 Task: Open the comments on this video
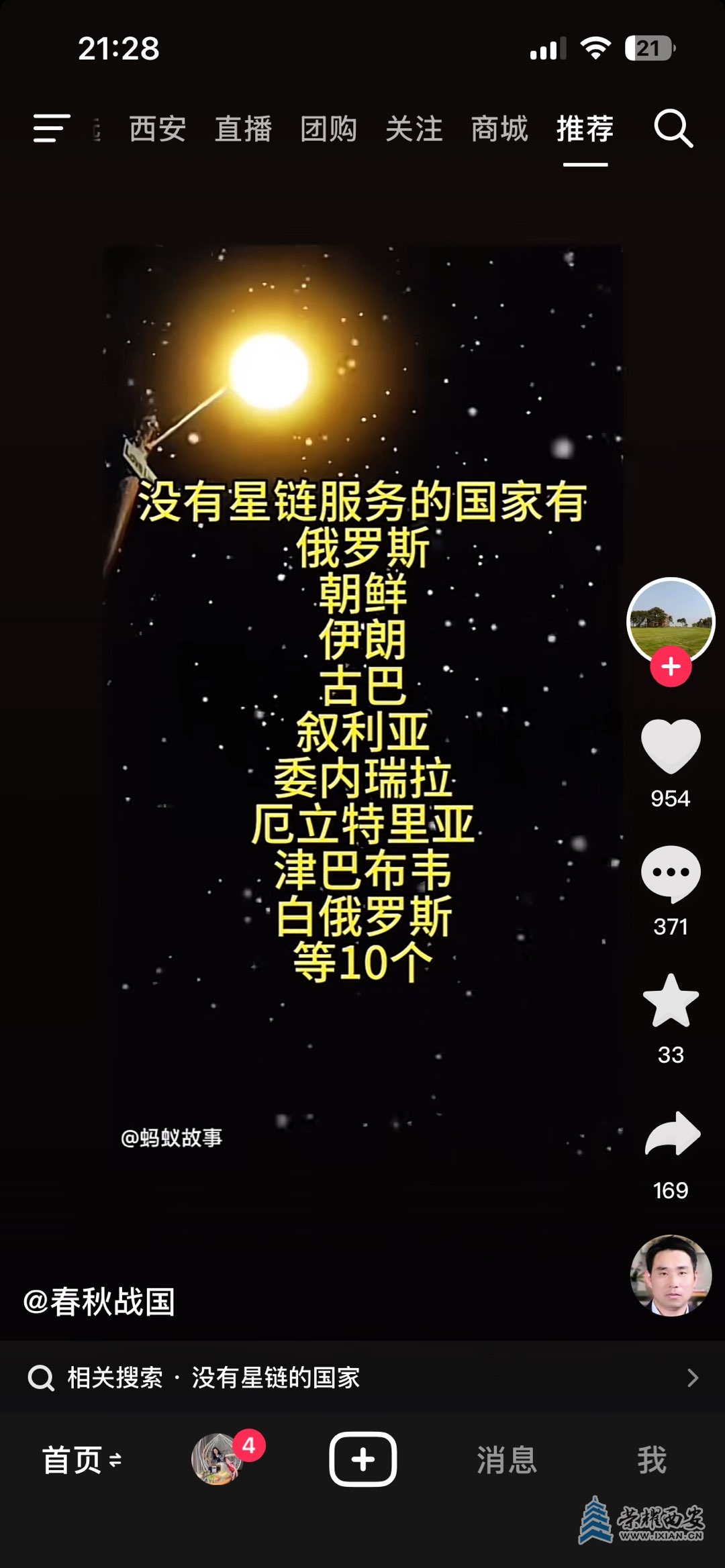tap(671, 874)
